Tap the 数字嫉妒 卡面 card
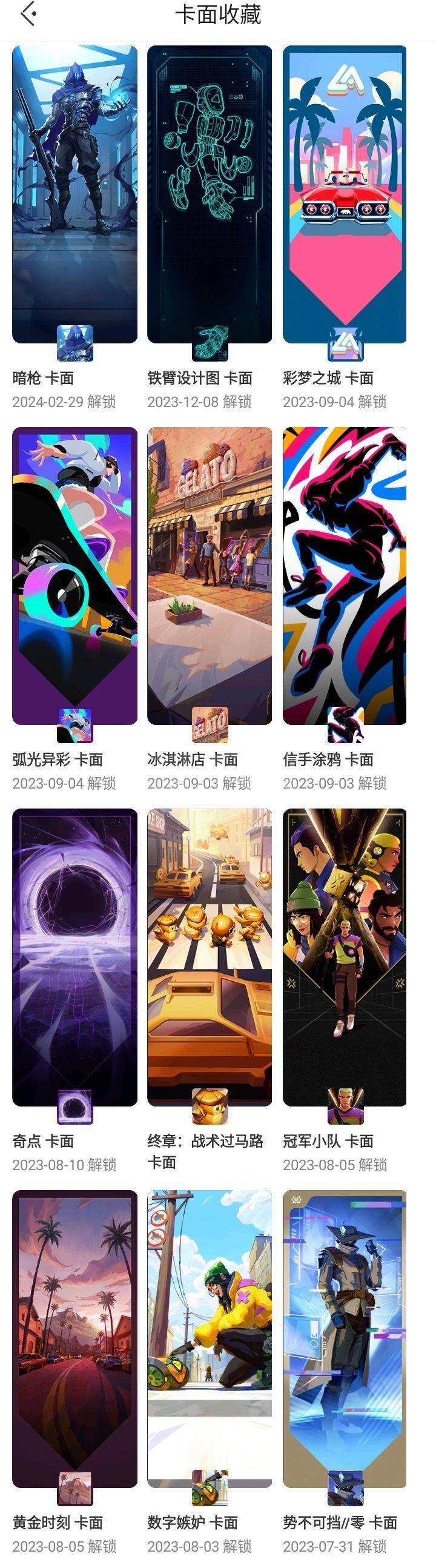This screenshot has height=1568, width=436. pyautogui.click(x=210, y=1338)
